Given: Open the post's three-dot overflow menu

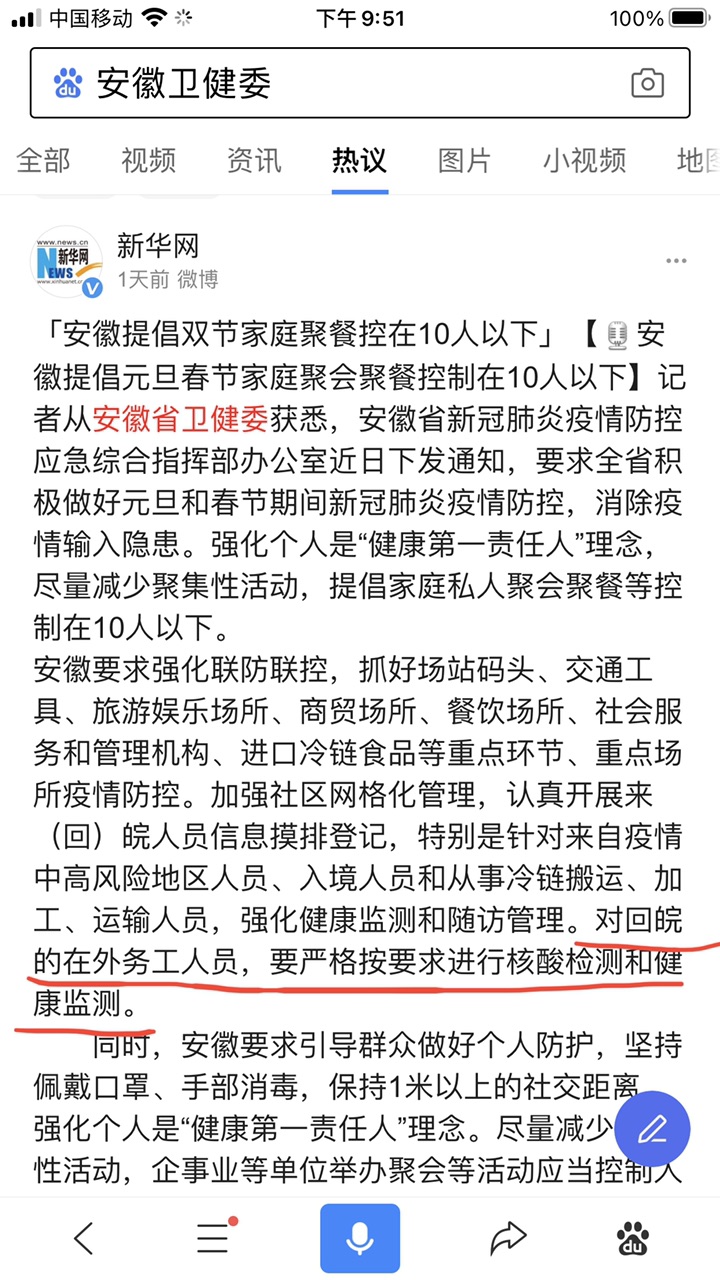Looking at the screenshot, I should pyautogui.click(x=675, y=260).
